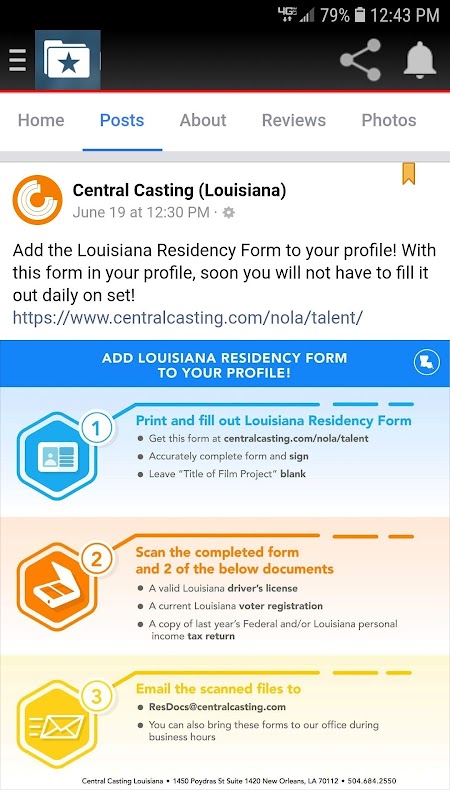Tap the starred folder icon
450x800 pixels.
pyautogui.click(x=67, y=60)
